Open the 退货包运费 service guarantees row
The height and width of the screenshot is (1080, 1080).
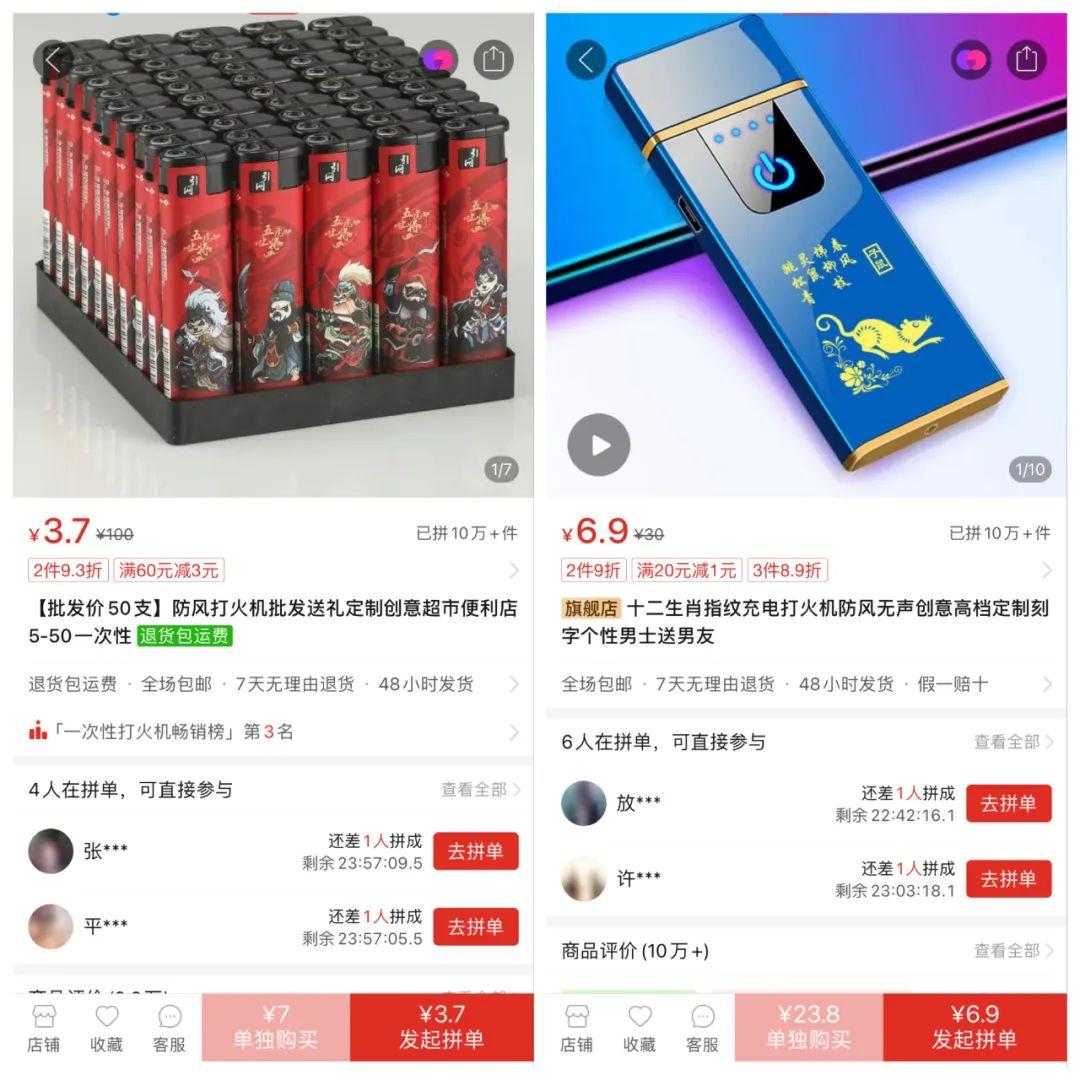[x=270, y=685]
